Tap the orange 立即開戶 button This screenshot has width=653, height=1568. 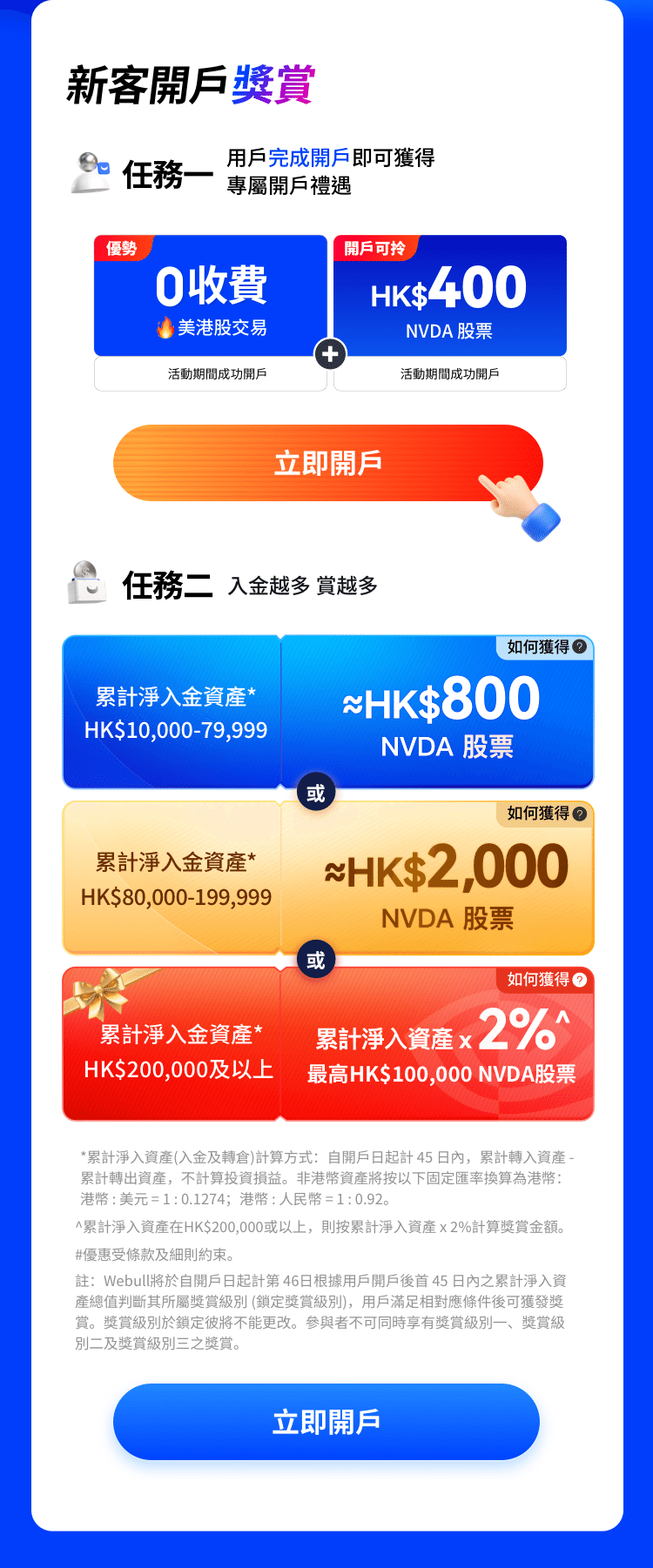[327, 463]
